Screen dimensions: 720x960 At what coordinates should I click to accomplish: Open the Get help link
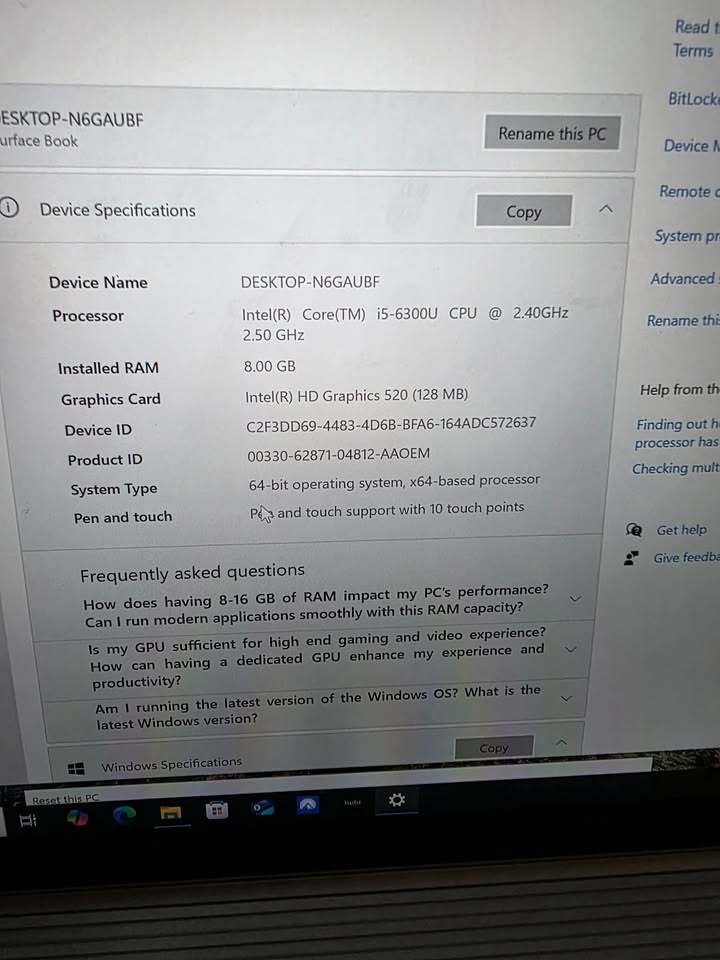pos(680,530)
